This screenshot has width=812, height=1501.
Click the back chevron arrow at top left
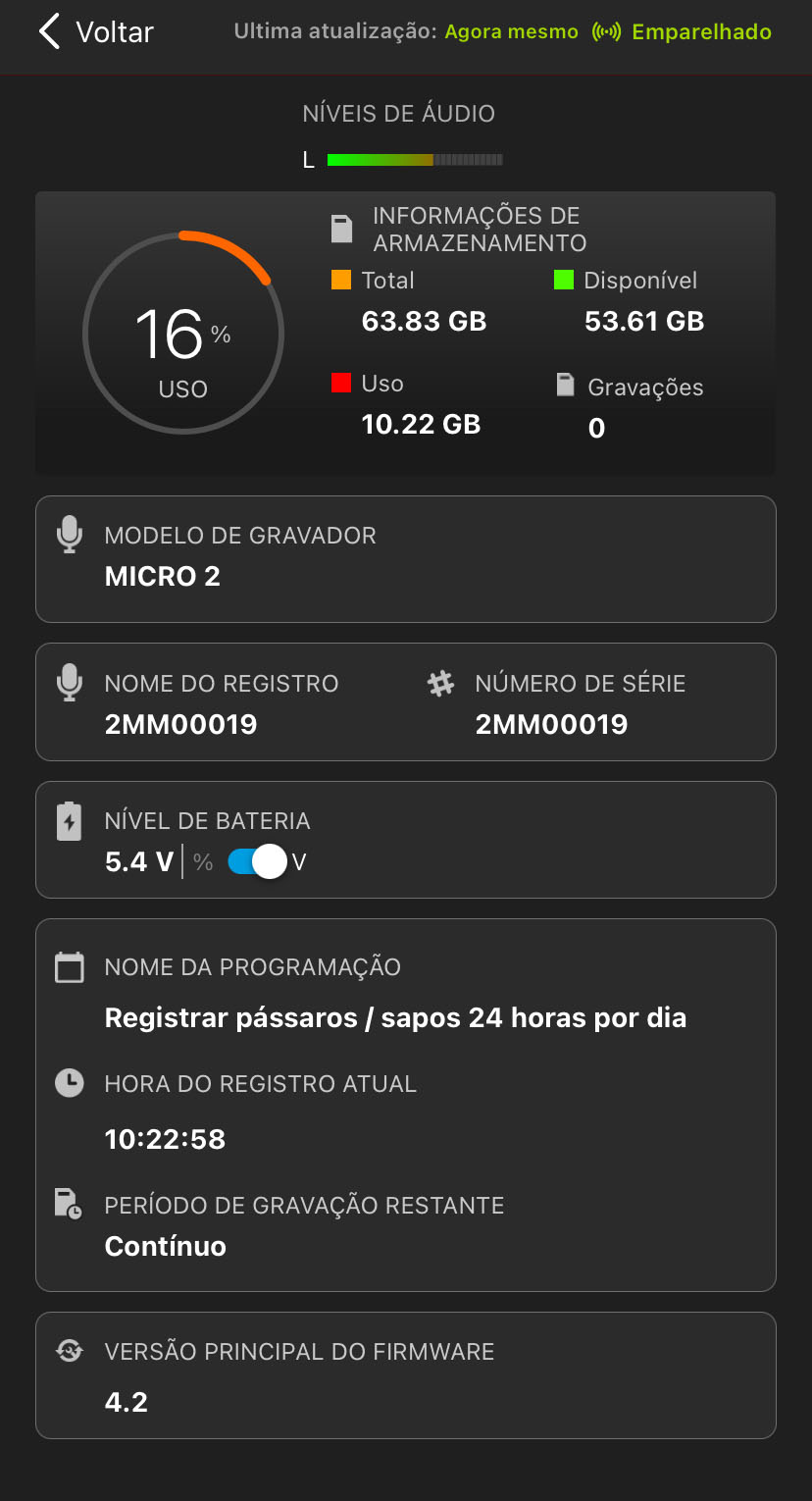click(x=47, y=30)
